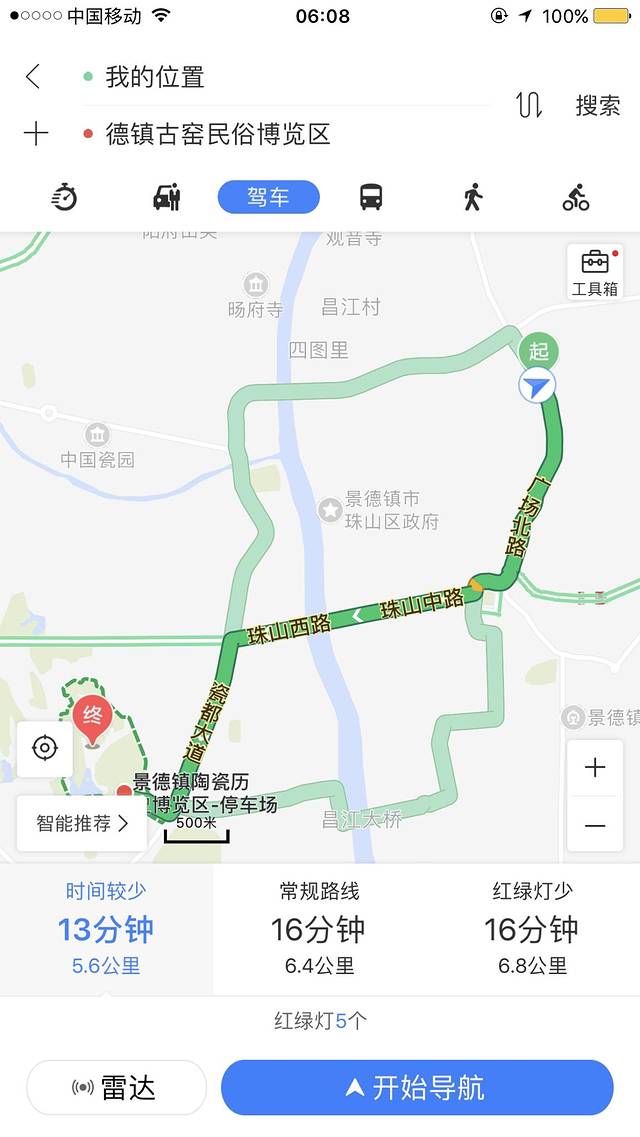Screen dimensions: 640x1137
Task: Choose the 常规路线 16分钟 route
Action: [x=318, y=929]
